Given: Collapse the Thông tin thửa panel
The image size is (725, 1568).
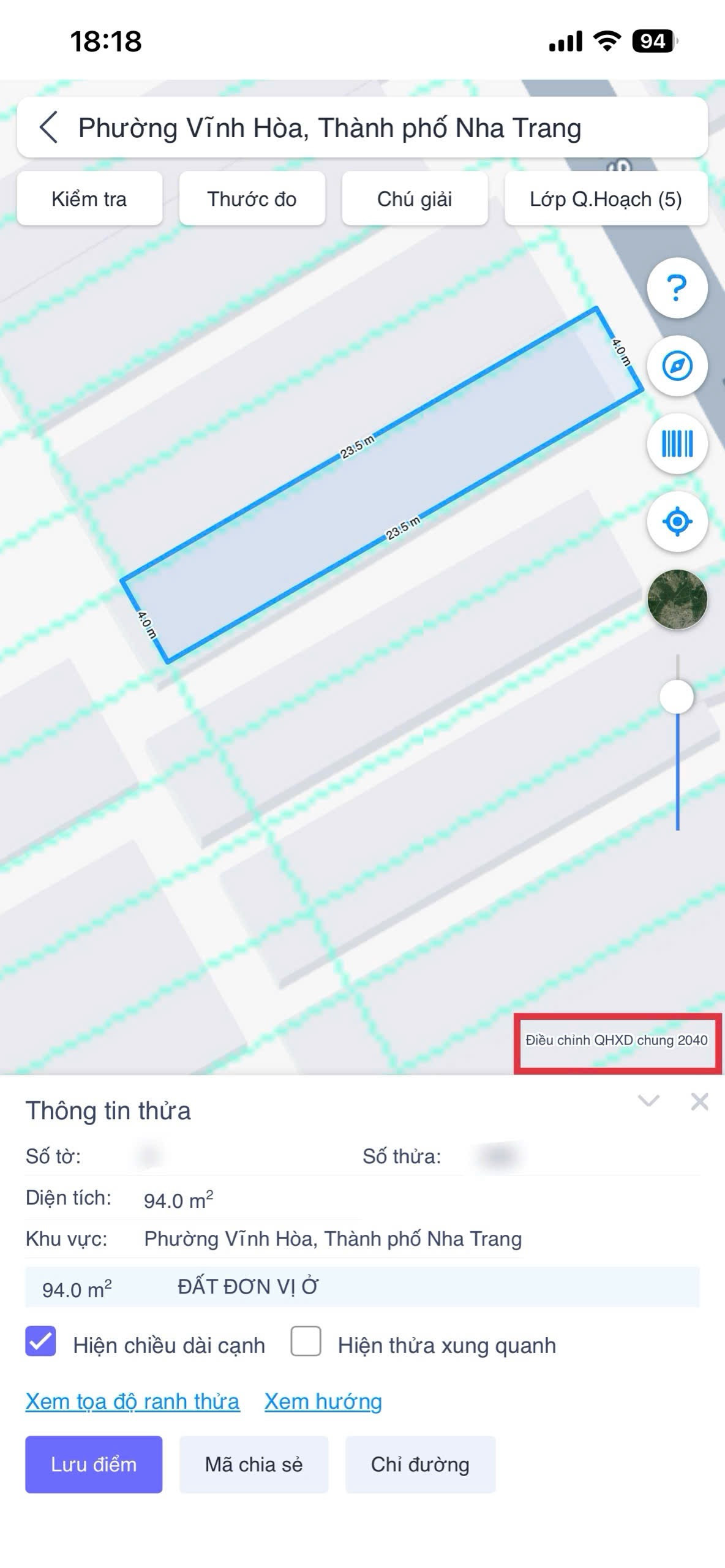Looking at the screenshot, I should pyautogui.click(x=648, y=1101).
